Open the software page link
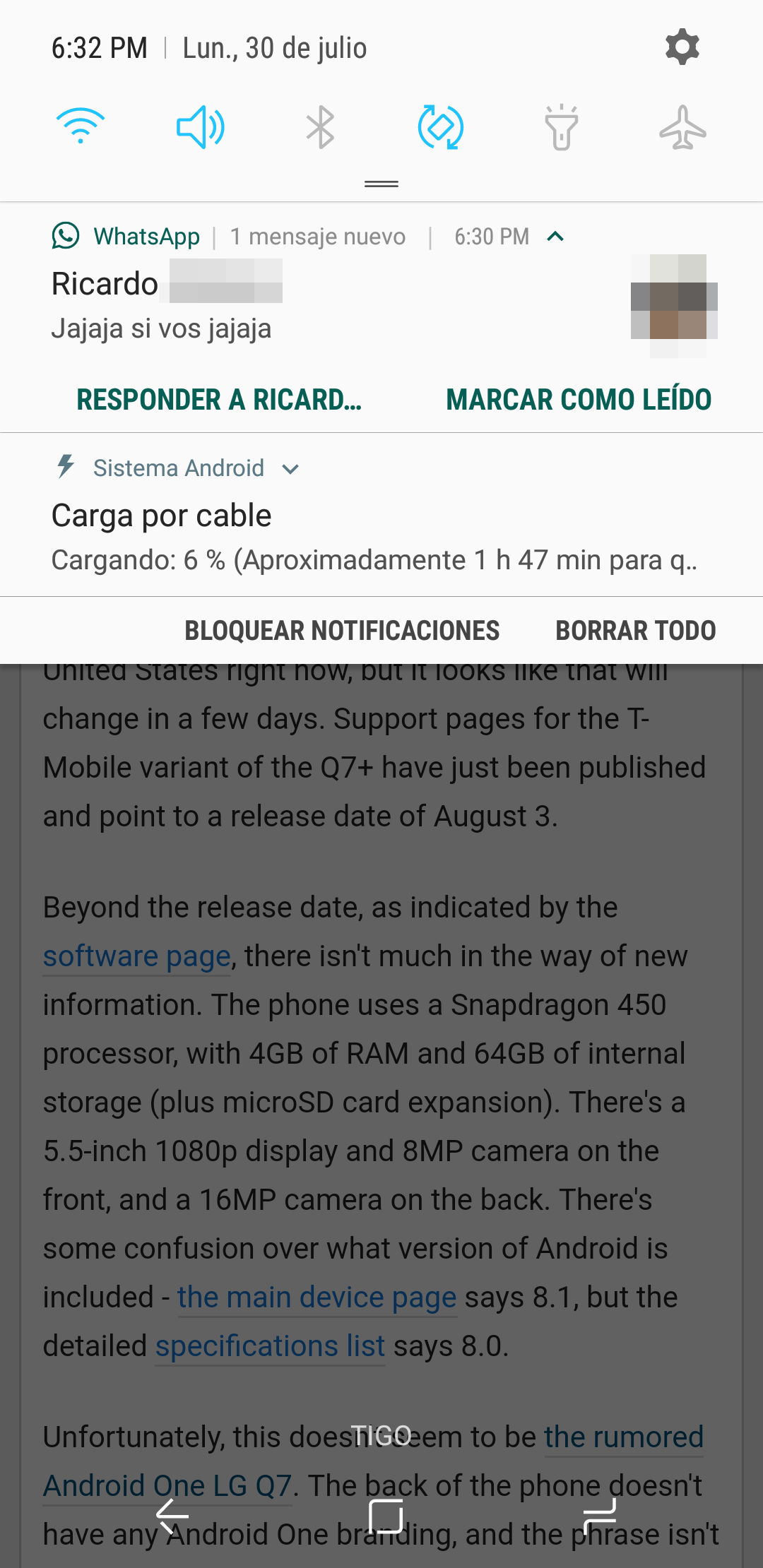This screenshot has height=1568, width=763. click(135, 955)
